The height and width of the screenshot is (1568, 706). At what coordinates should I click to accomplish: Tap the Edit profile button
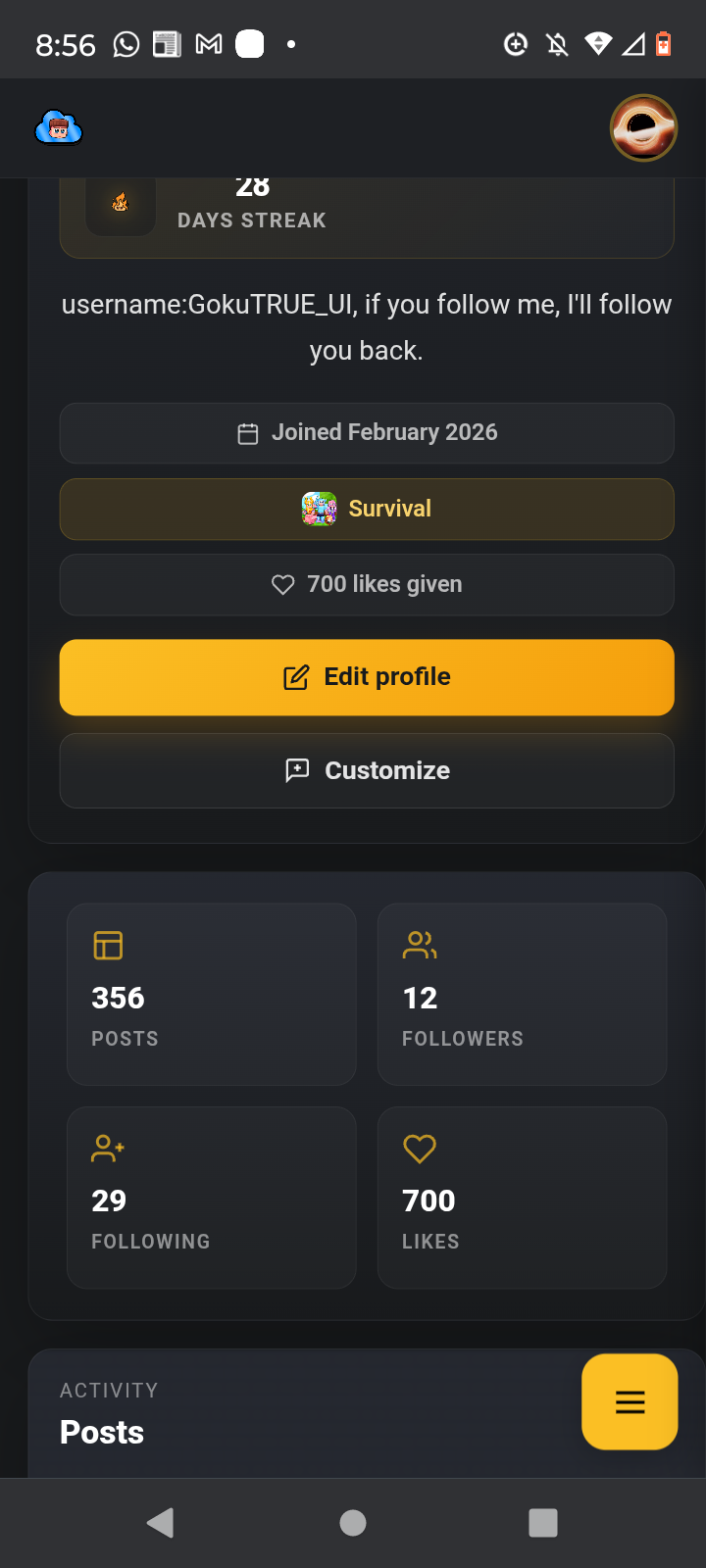367,677
